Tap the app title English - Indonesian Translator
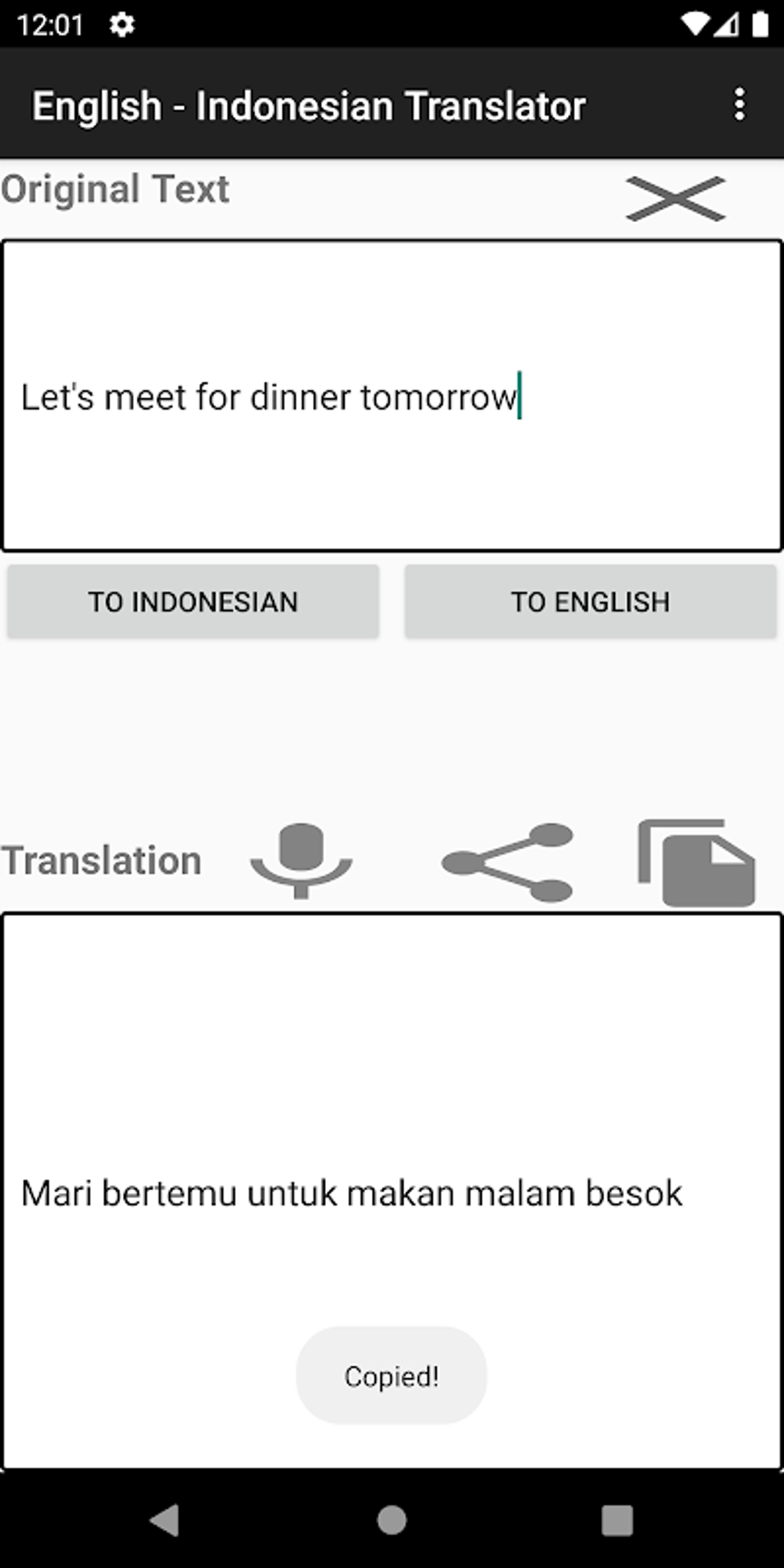This screenshot has width=784, height=1568. (307, 105)
